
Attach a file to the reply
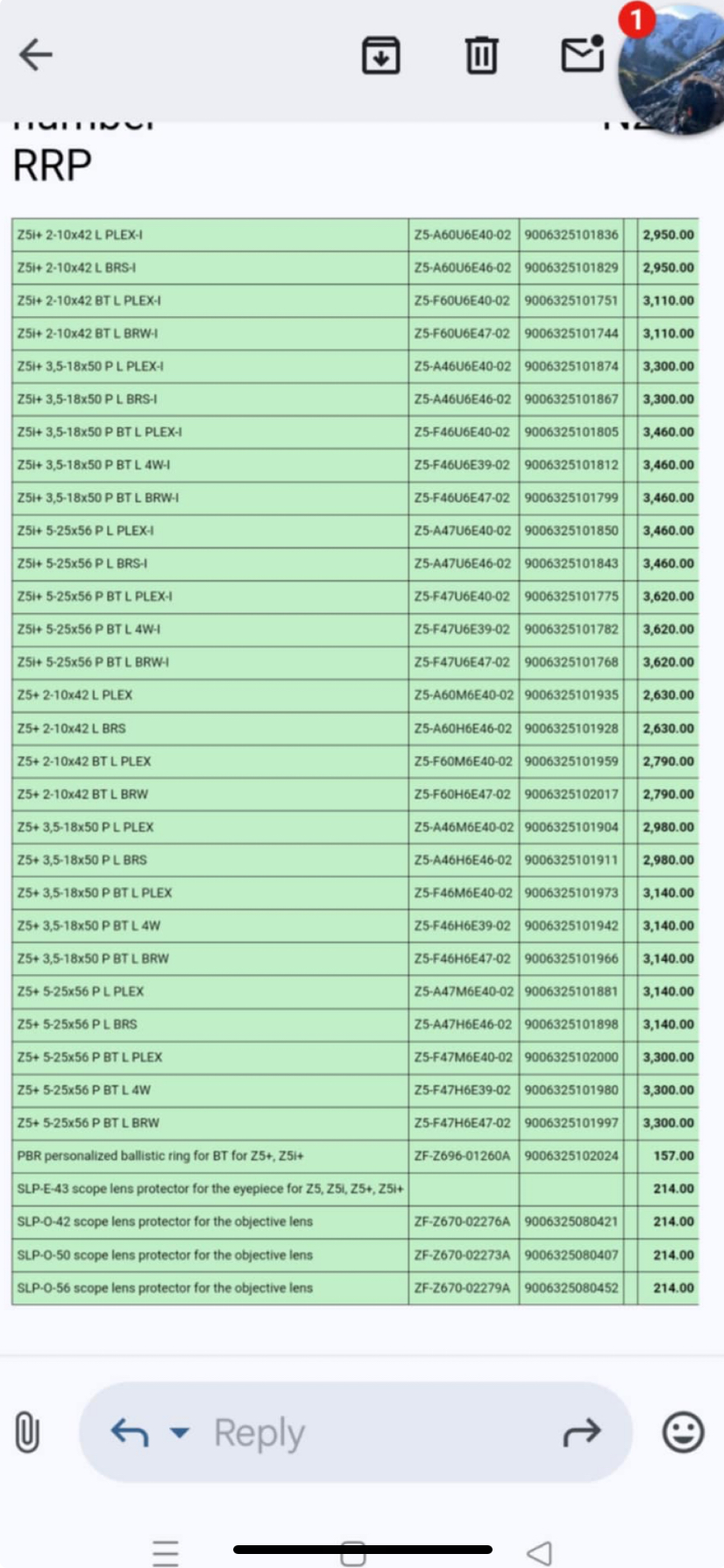coord(27,1431)
